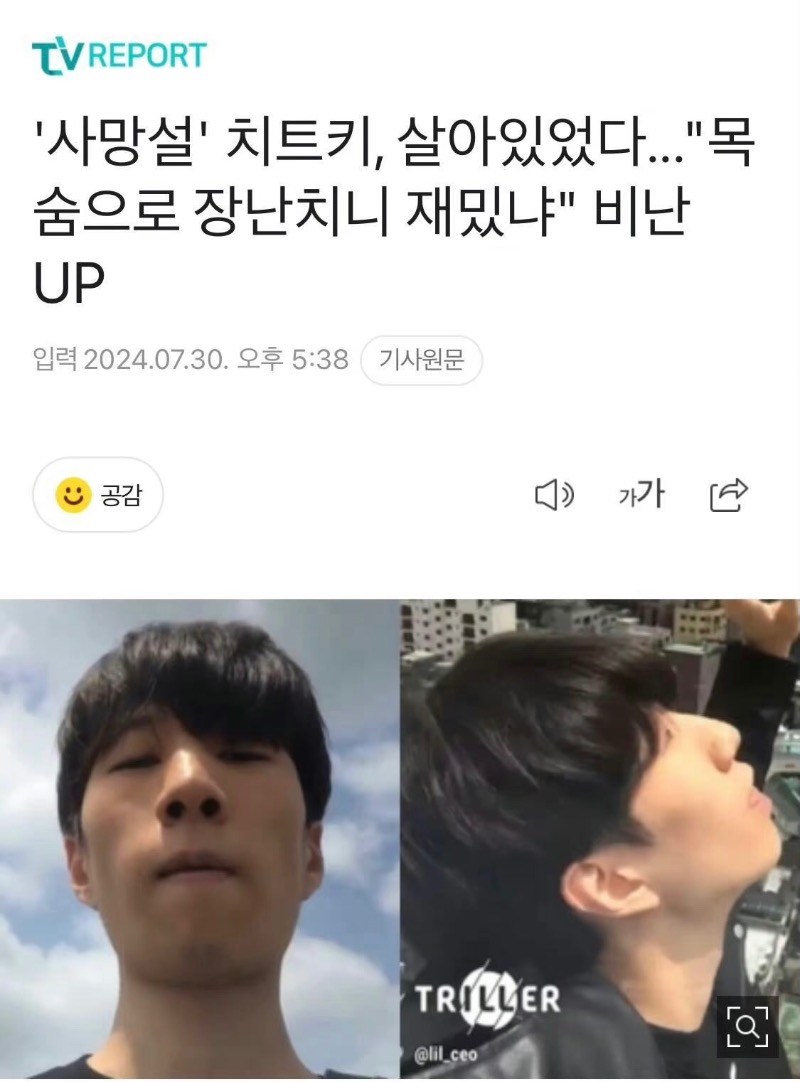Listen to the article with the speaker icon

[x=554, y=495]
